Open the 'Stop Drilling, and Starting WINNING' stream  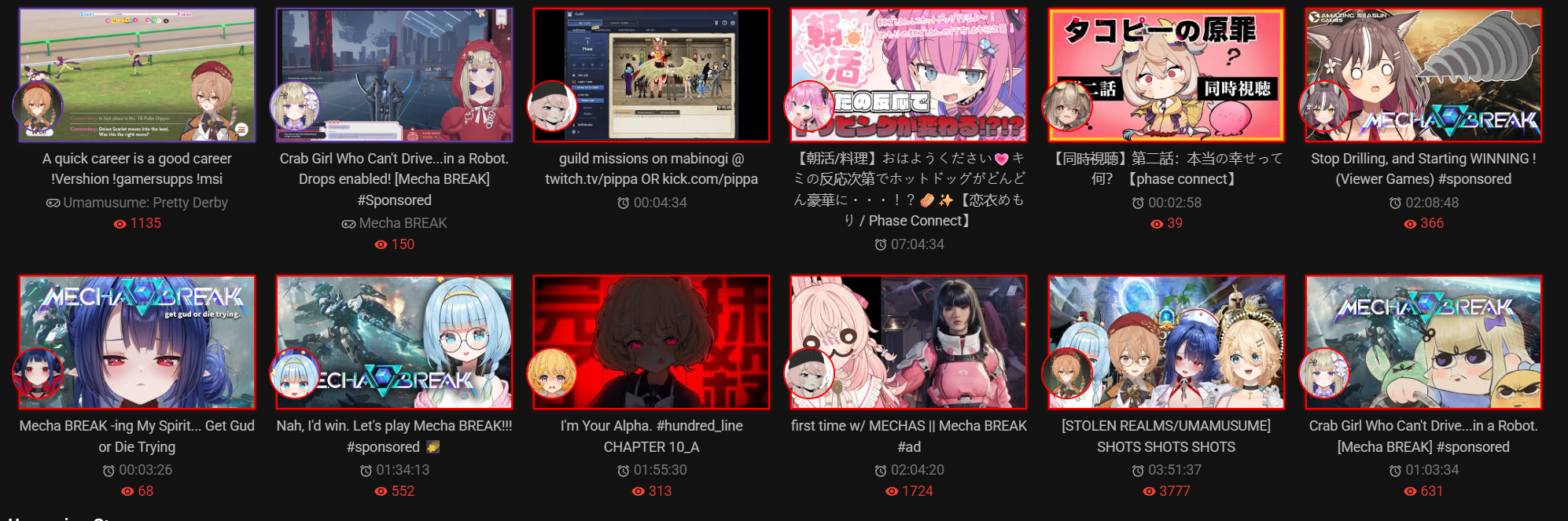click(x=1423, y=75)
